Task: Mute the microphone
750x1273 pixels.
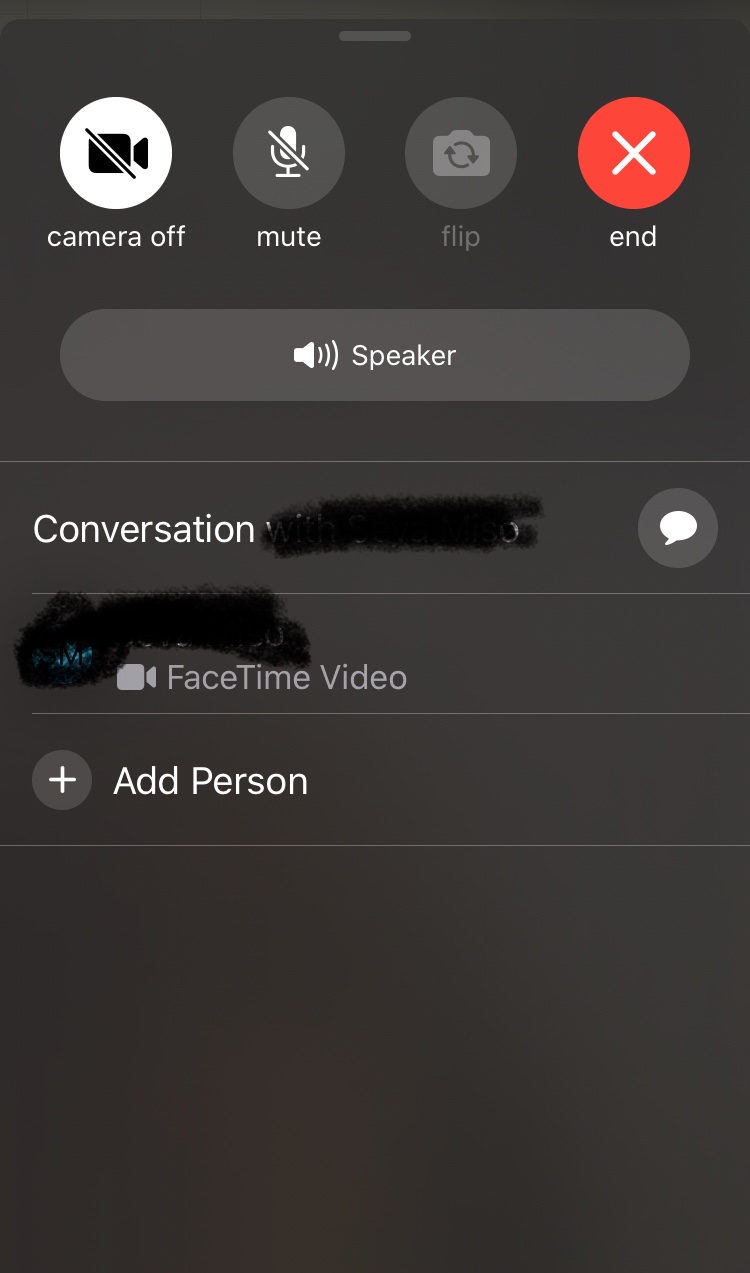Action: [x=289, y=153]
